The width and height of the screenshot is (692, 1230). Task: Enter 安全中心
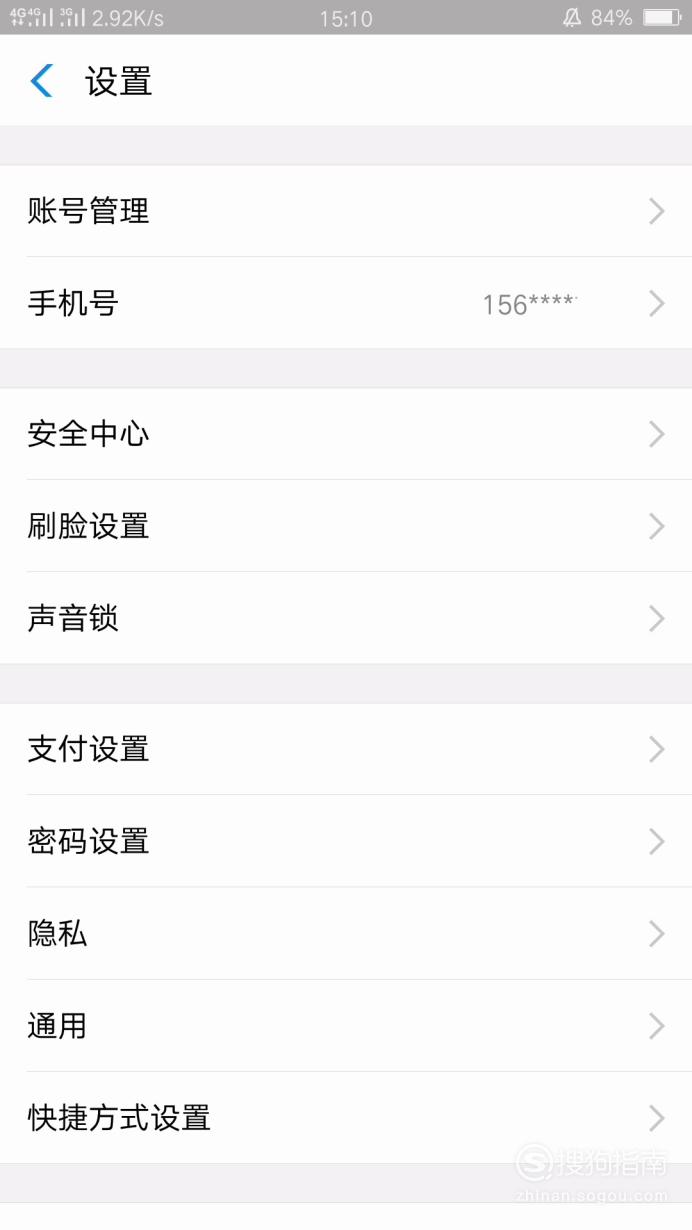[346, 434]
